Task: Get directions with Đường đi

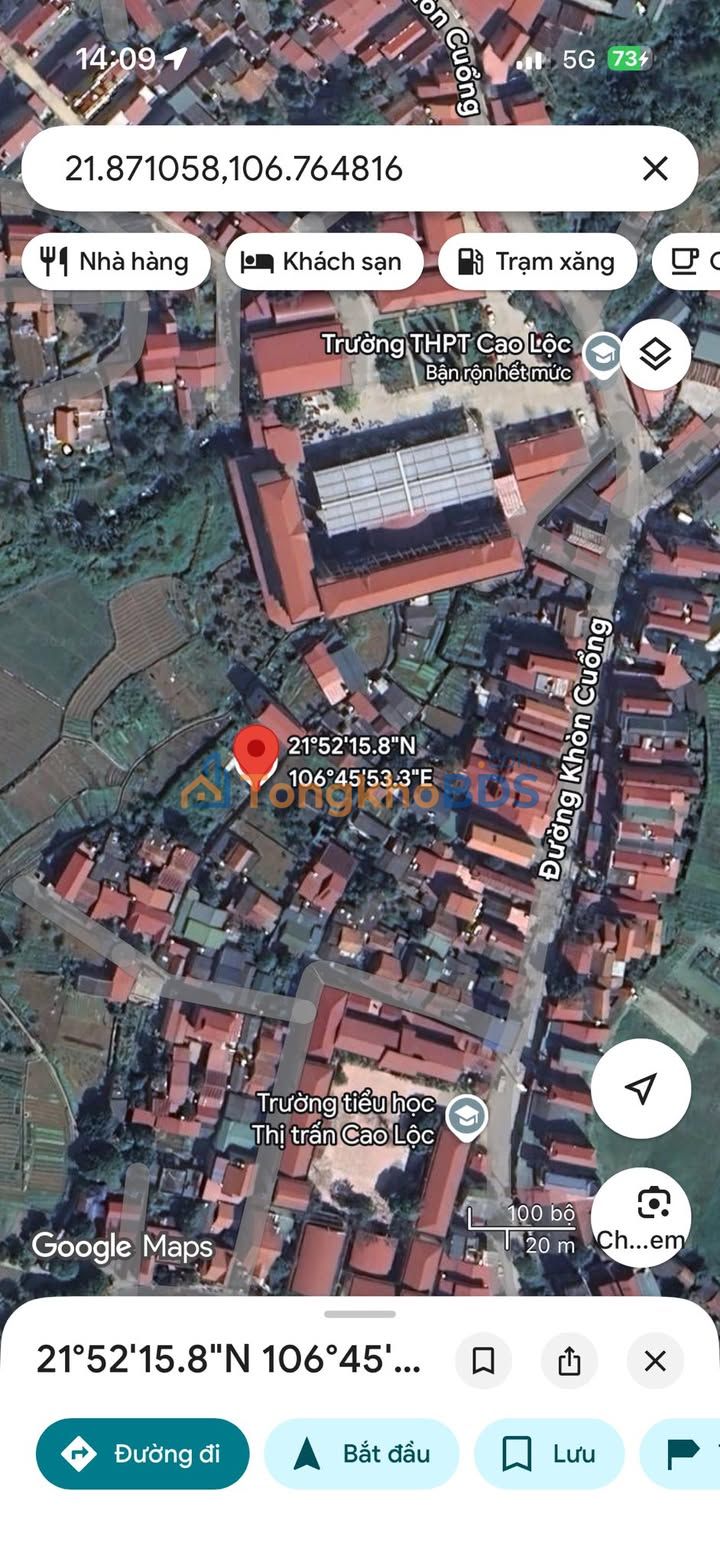Action: pos(142,1453)
